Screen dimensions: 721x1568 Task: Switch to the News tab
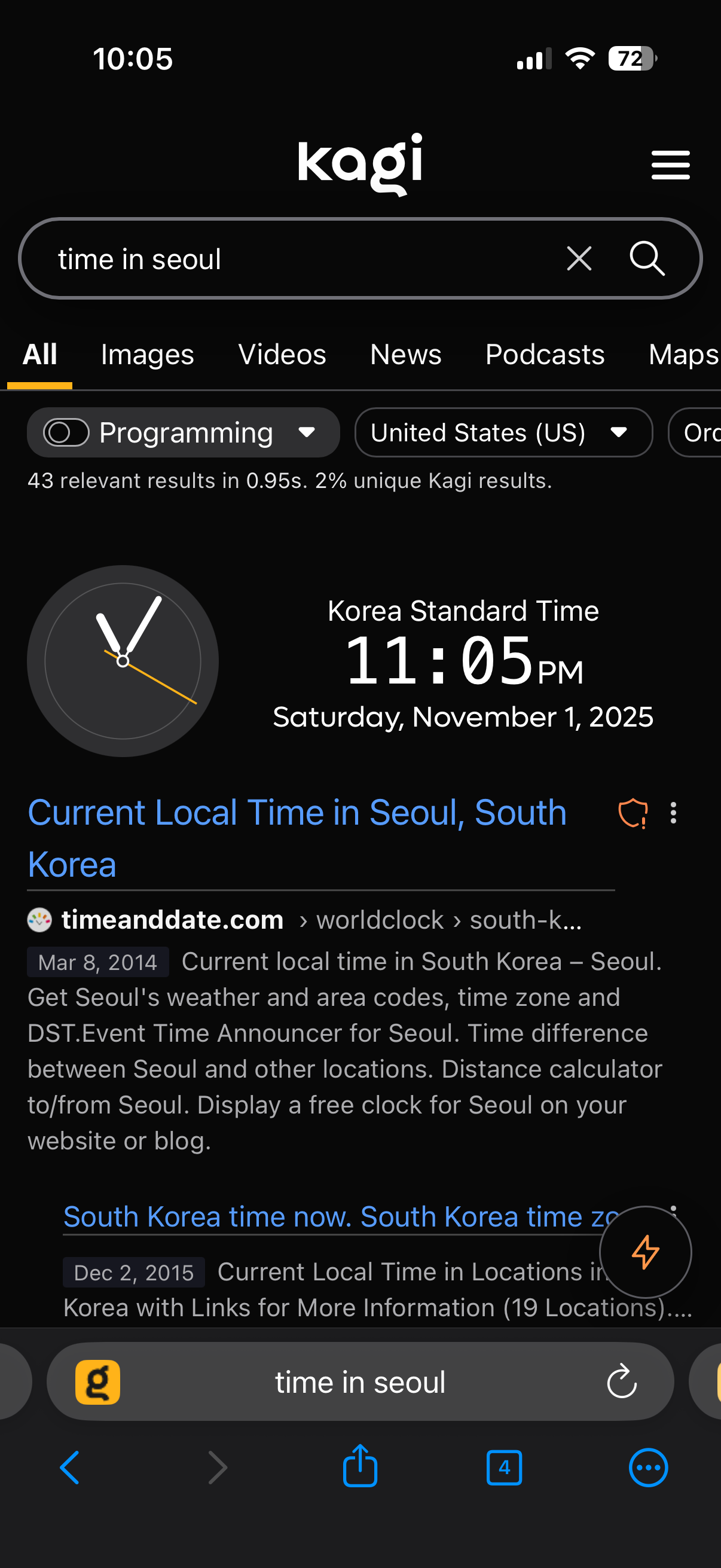coord(405,355)
